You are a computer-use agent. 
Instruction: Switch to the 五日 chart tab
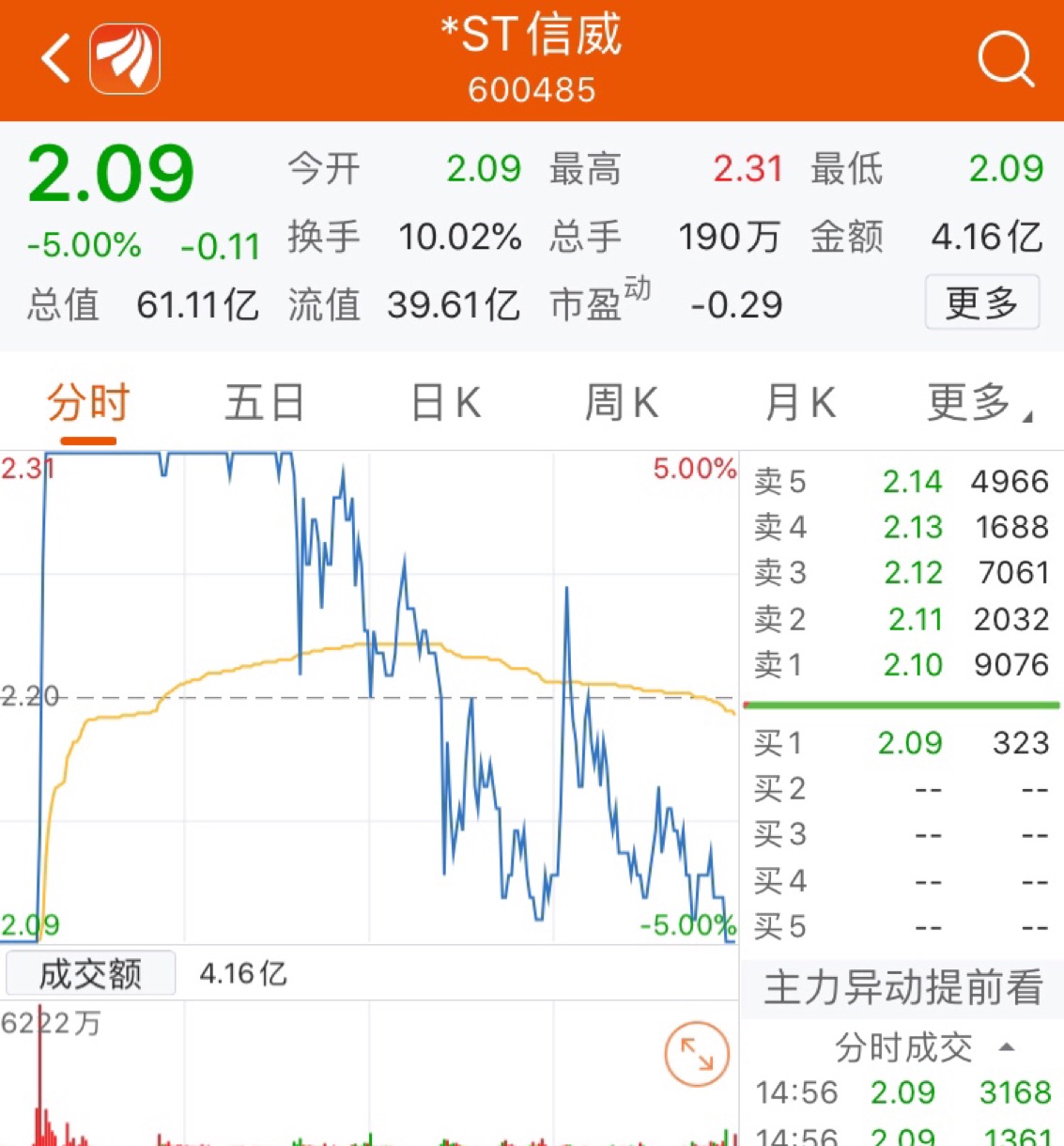[x=265, y=402]
